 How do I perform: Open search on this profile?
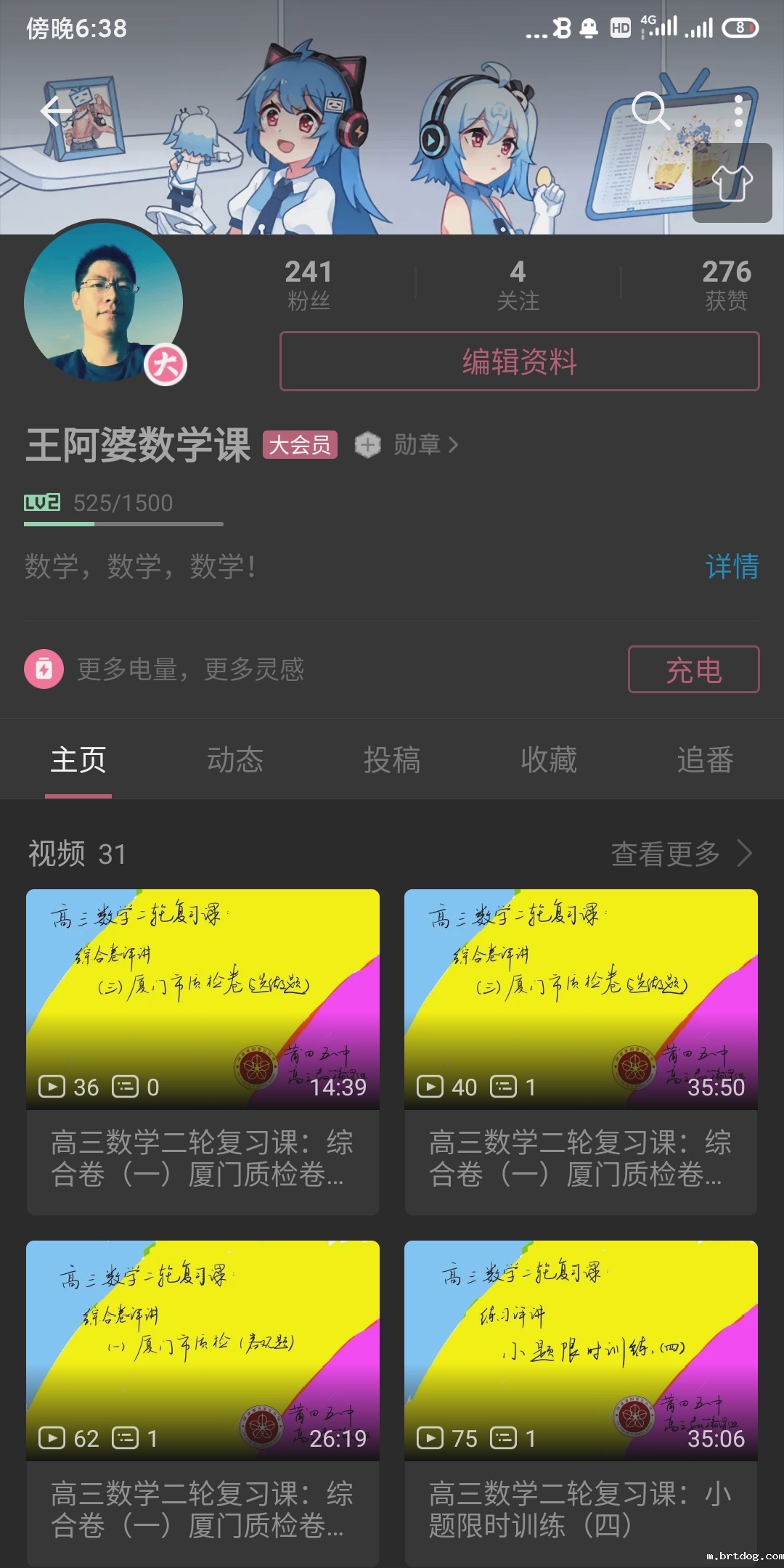649,110
